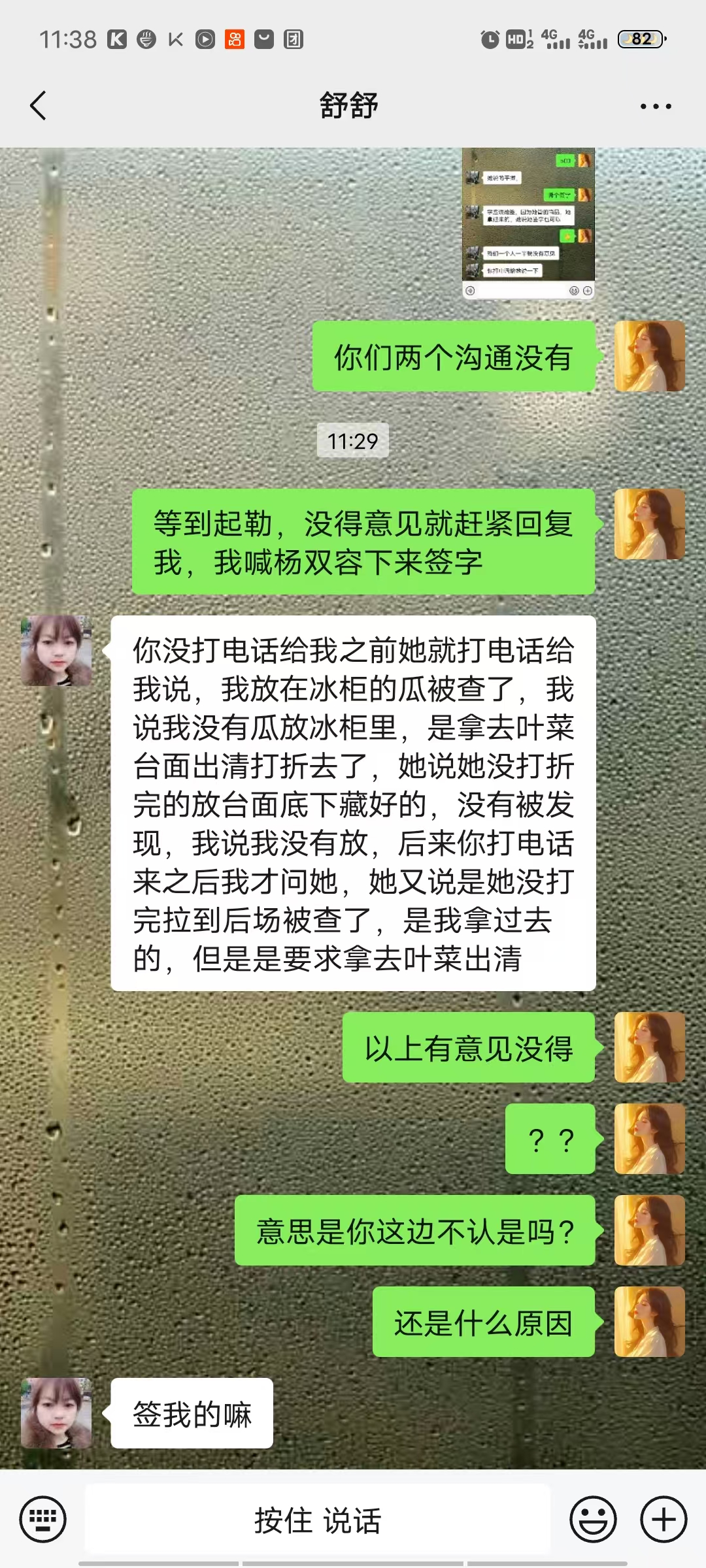Viewport: 706px width, 1568px height.
Task: Switch to keyboard text input
Action: 43,1519
